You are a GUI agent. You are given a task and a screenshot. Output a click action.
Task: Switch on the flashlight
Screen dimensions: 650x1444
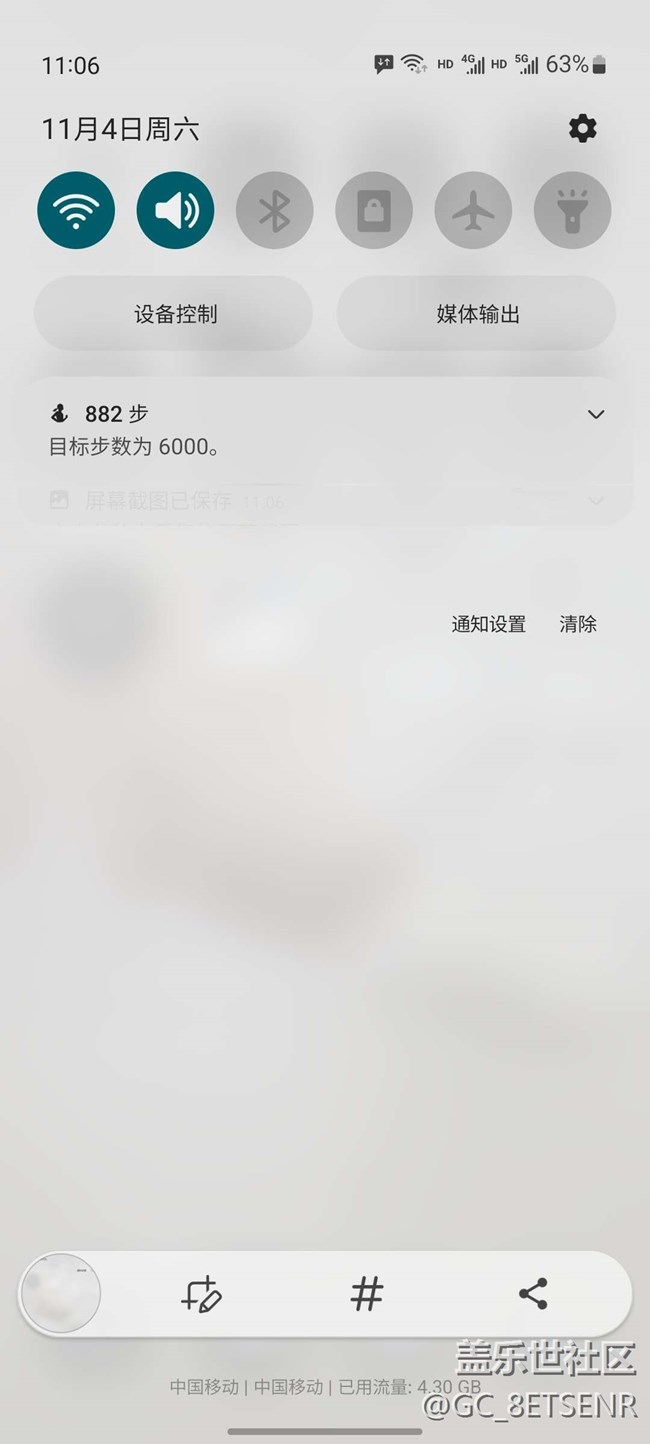point(572,211)
